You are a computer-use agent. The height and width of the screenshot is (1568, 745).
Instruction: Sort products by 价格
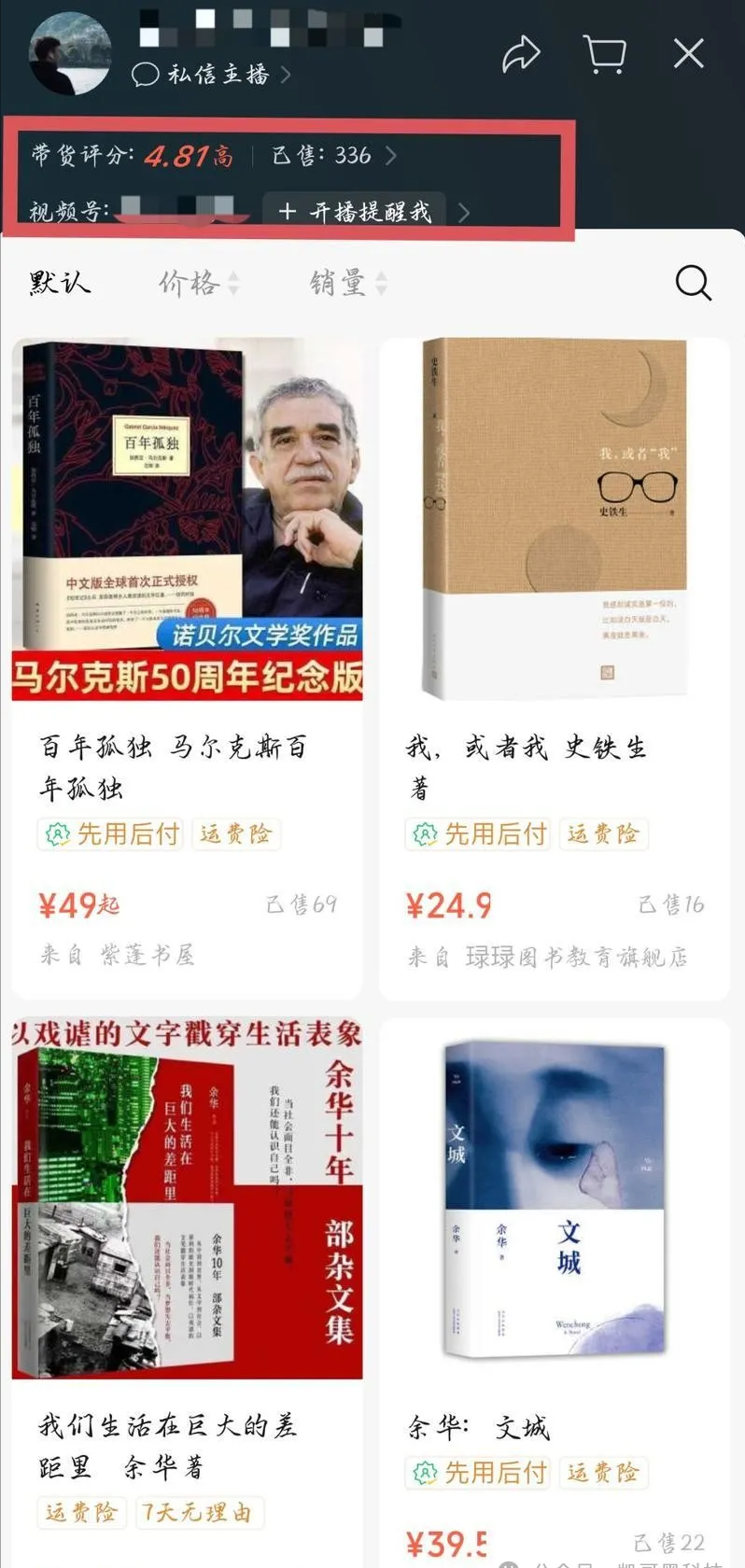pyautogui.click(x=198, y=282)
